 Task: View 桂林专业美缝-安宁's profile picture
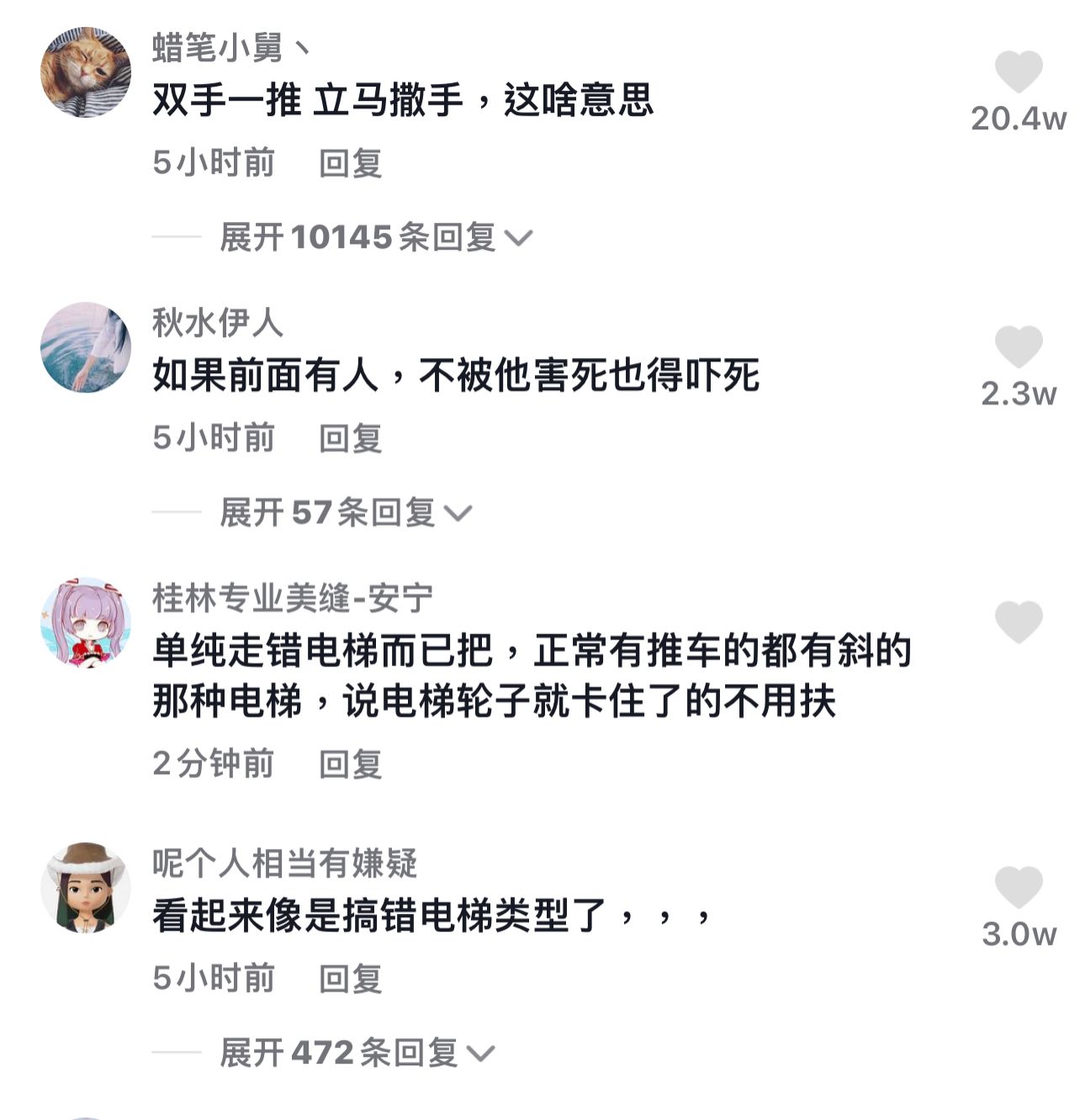86,622
